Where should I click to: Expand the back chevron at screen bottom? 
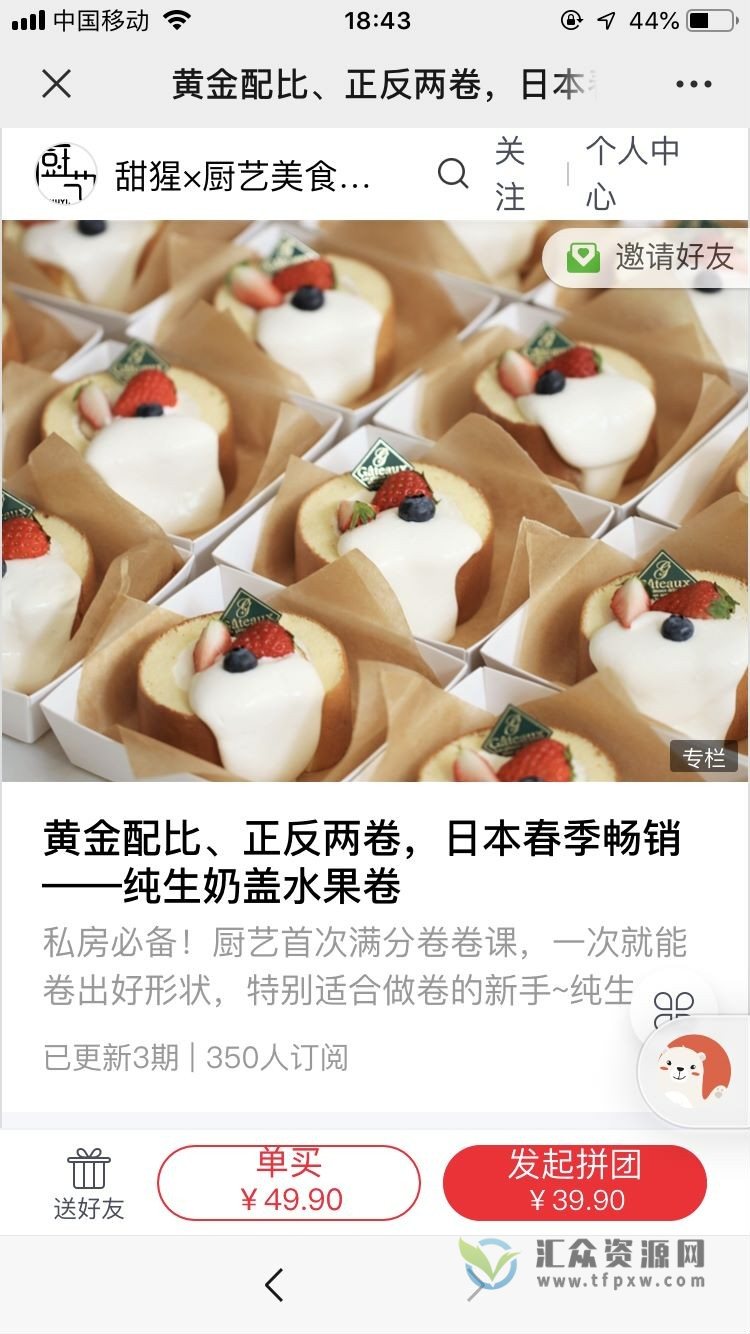click(x=274, y=1286)
